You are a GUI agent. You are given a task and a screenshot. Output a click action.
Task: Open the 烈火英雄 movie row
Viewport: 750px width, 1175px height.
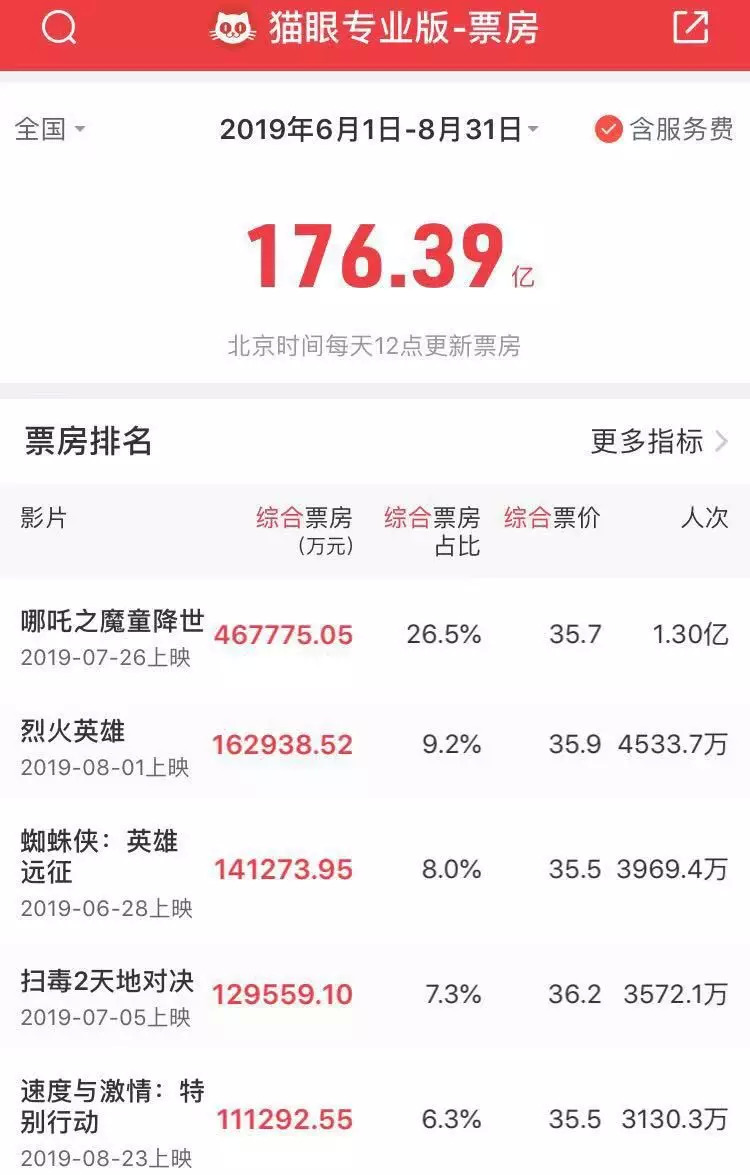click(375, 746)
